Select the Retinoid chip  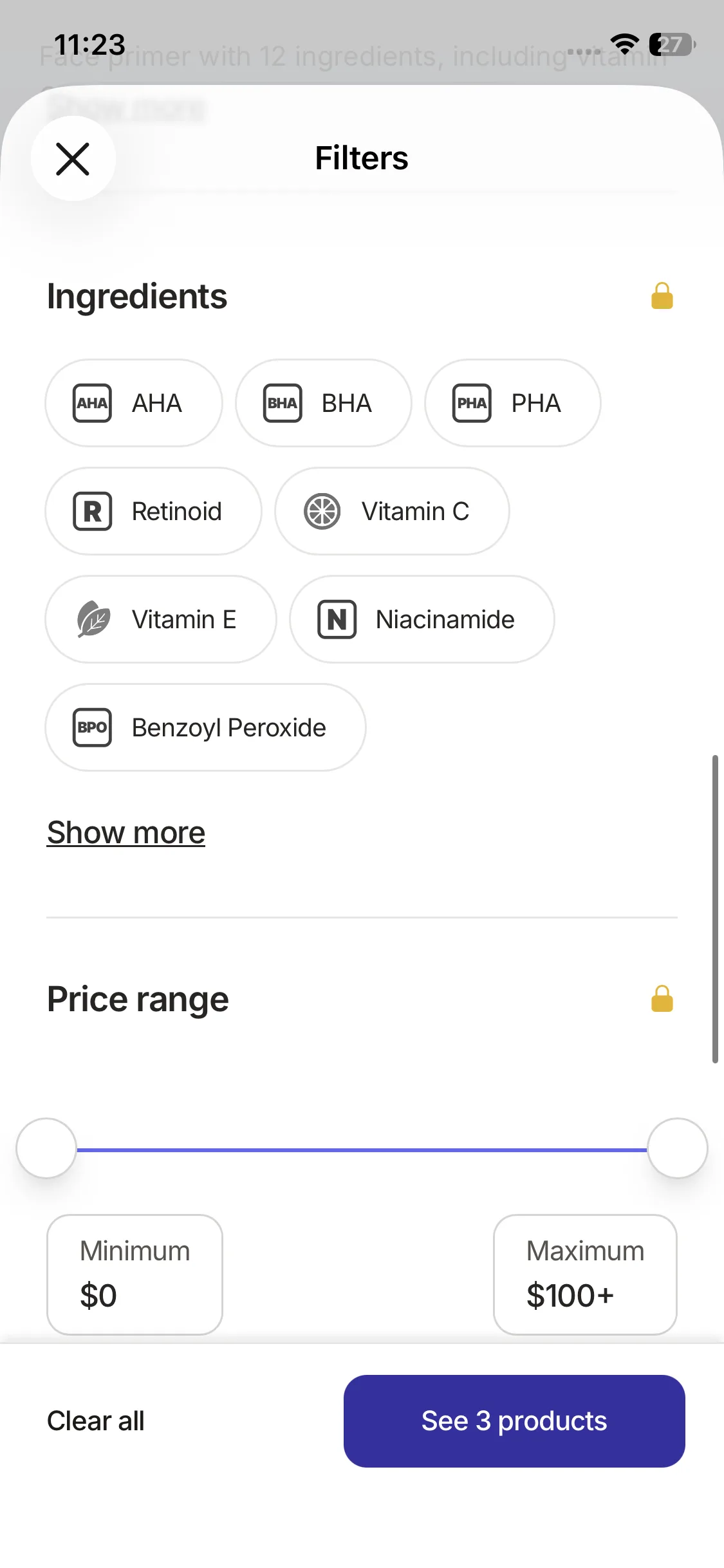[153, 512]
